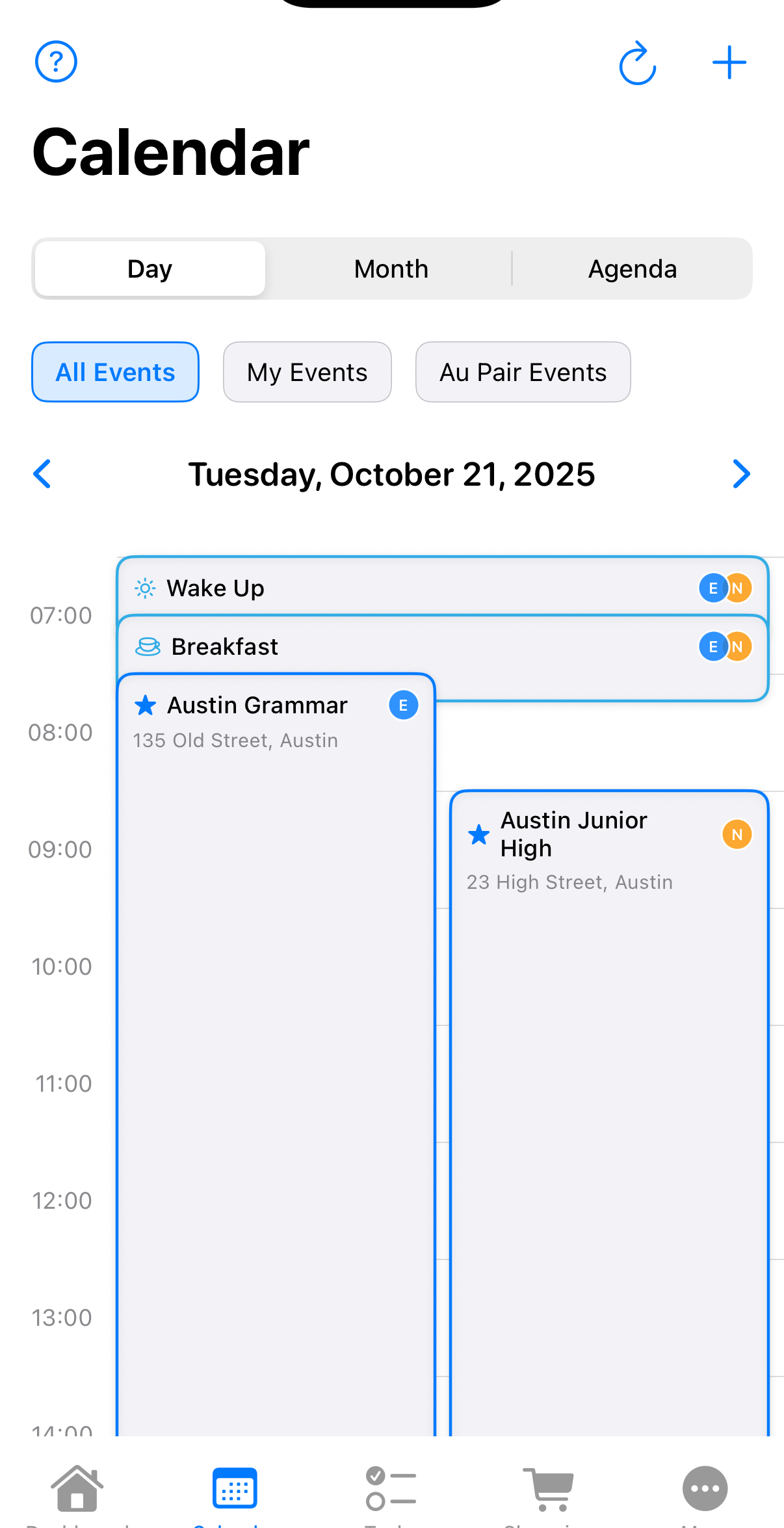Switch to the Agenda view
Screen dimensions: 784x1528
point(632,269)
